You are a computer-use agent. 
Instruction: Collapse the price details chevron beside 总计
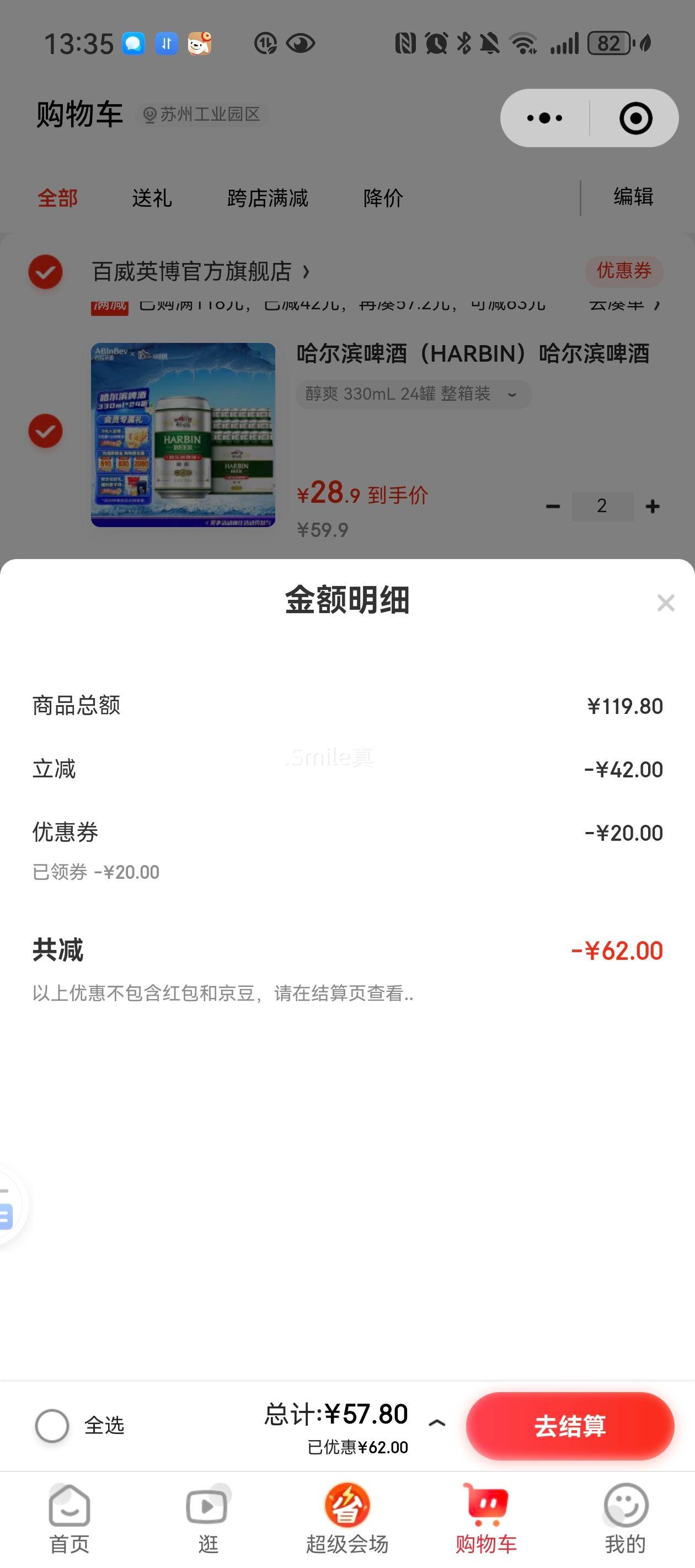click(x=437, y=1423)
